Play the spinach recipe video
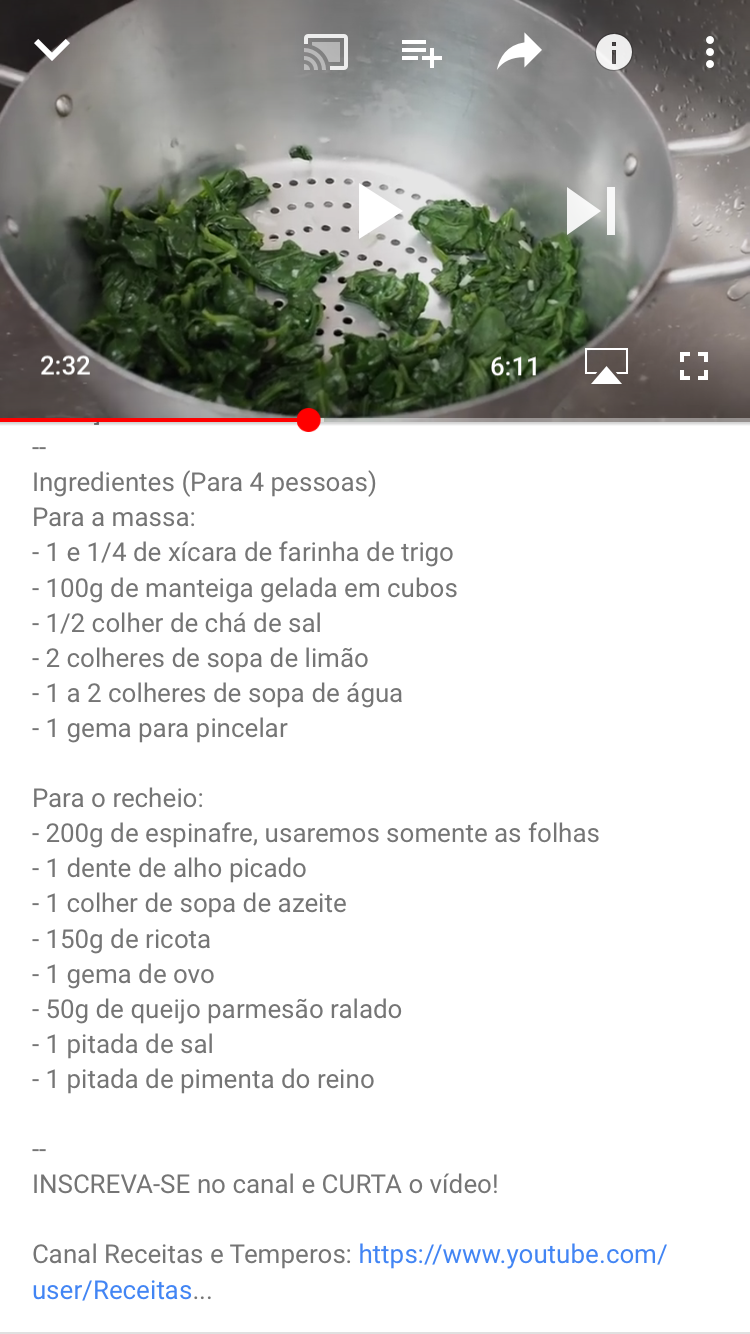The image size is (750, 1334). click(381, 211)
